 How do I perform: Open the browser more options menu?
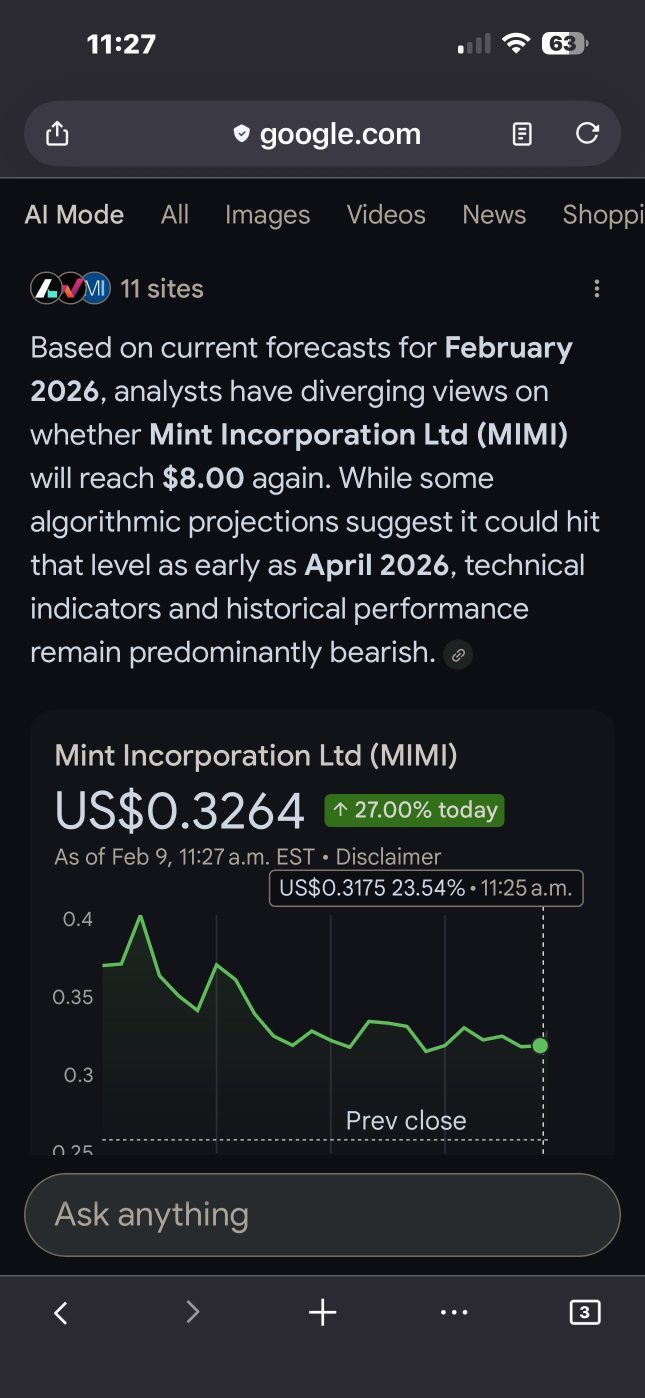[454, 1313]
